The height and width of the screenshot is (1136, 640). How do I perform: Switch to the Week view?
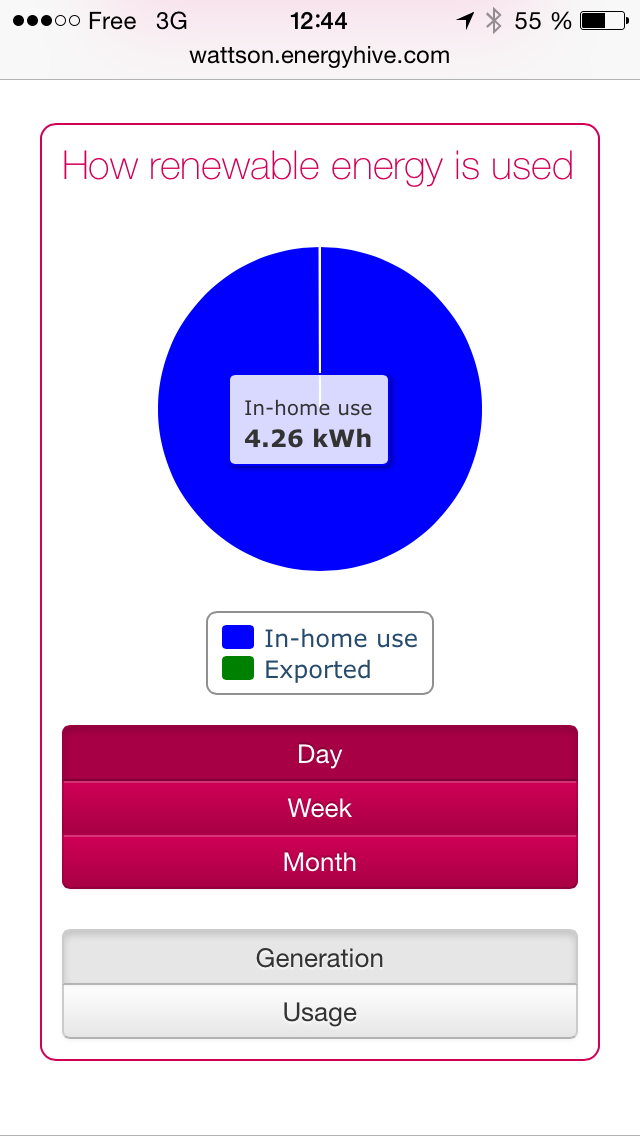(x=320, y=808)
